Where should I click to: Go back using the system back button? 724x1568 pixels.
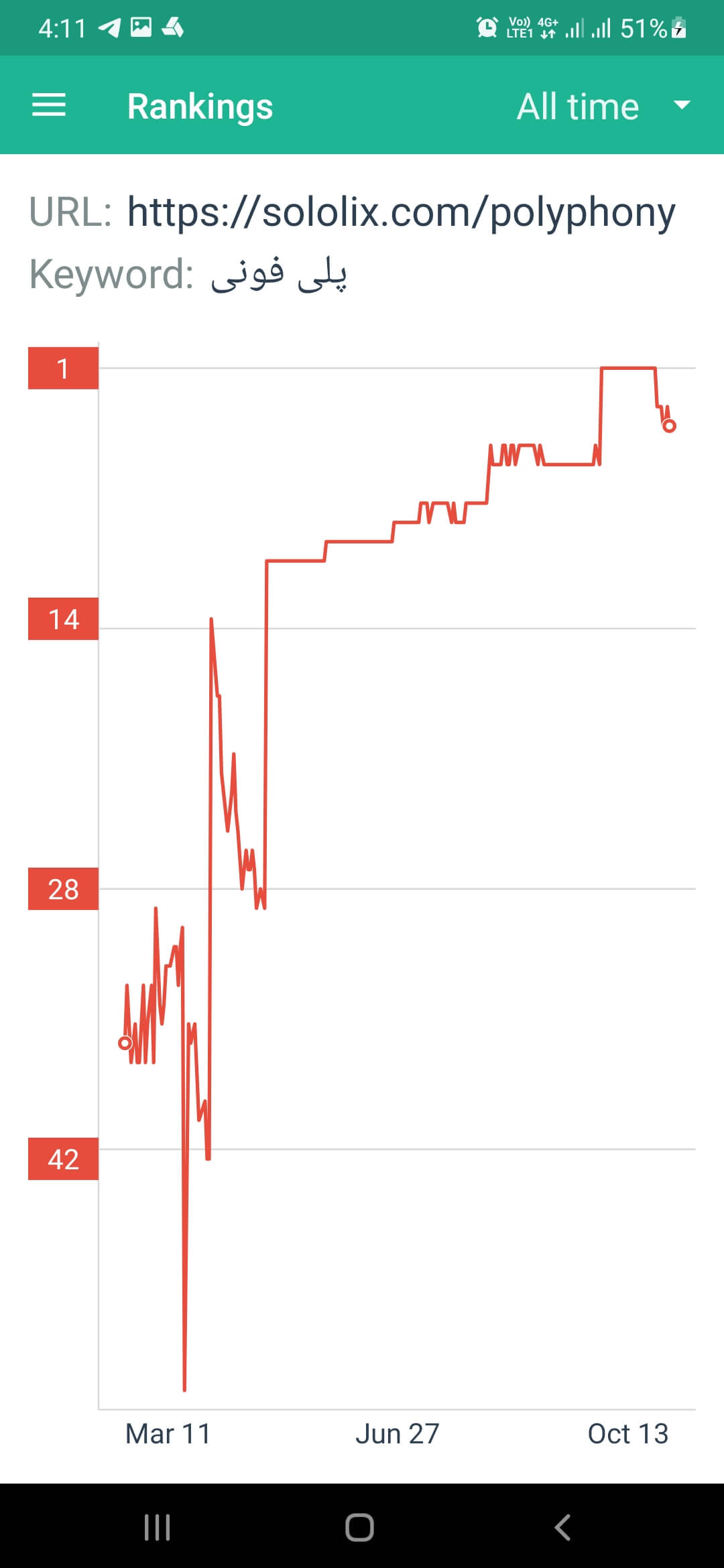pyautogui.click(x=563, y=1527)
